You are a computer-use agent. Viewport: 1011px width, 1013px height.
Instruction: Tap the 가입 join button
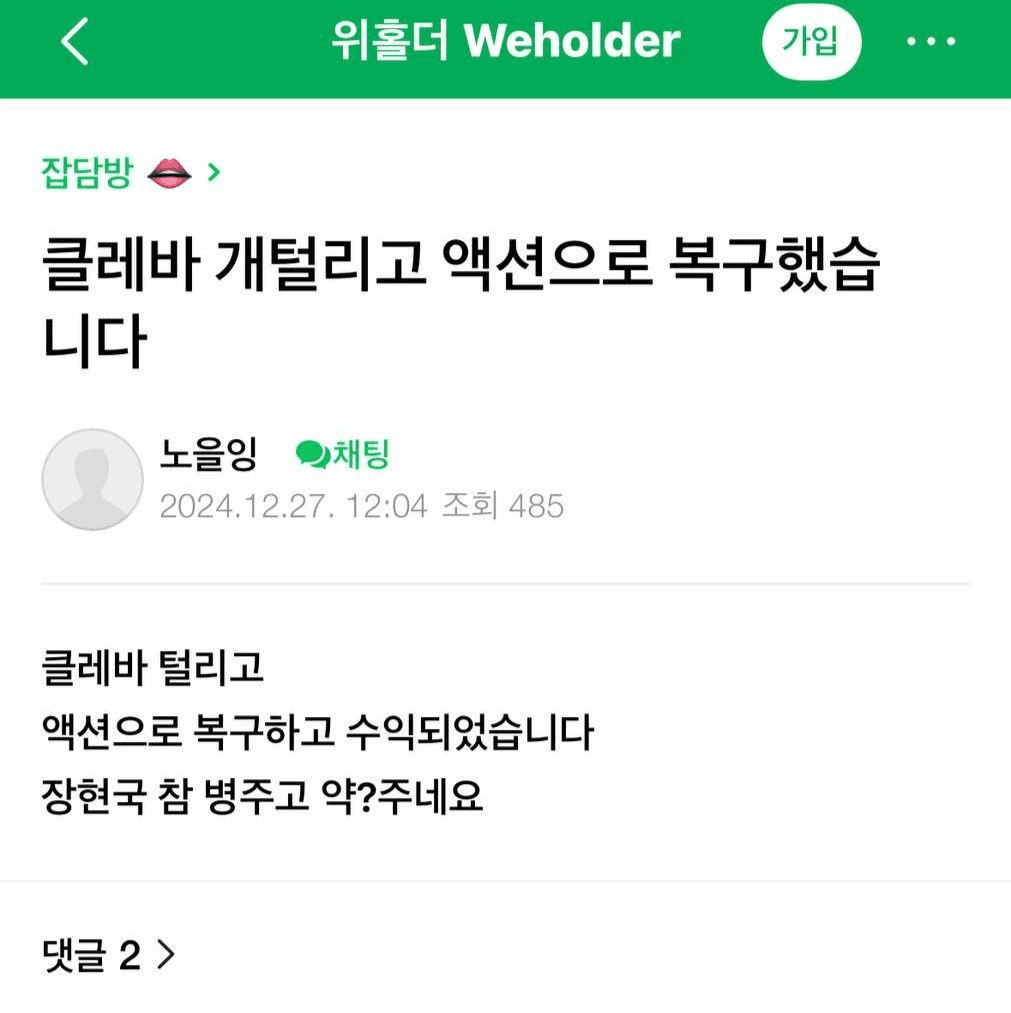[x=810, y=42]
